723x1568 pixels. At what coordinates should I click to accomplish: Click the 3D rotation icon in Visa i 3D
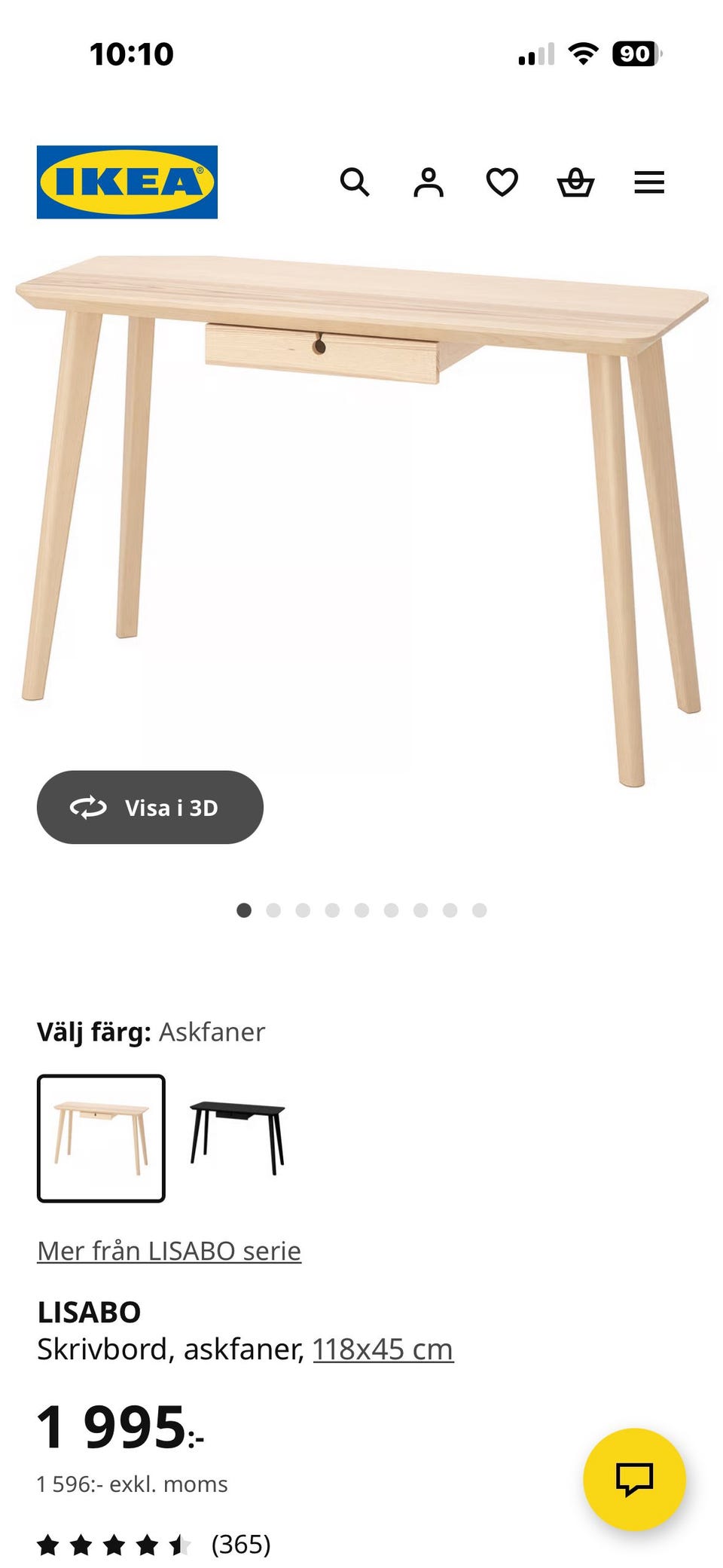[88, 806]
